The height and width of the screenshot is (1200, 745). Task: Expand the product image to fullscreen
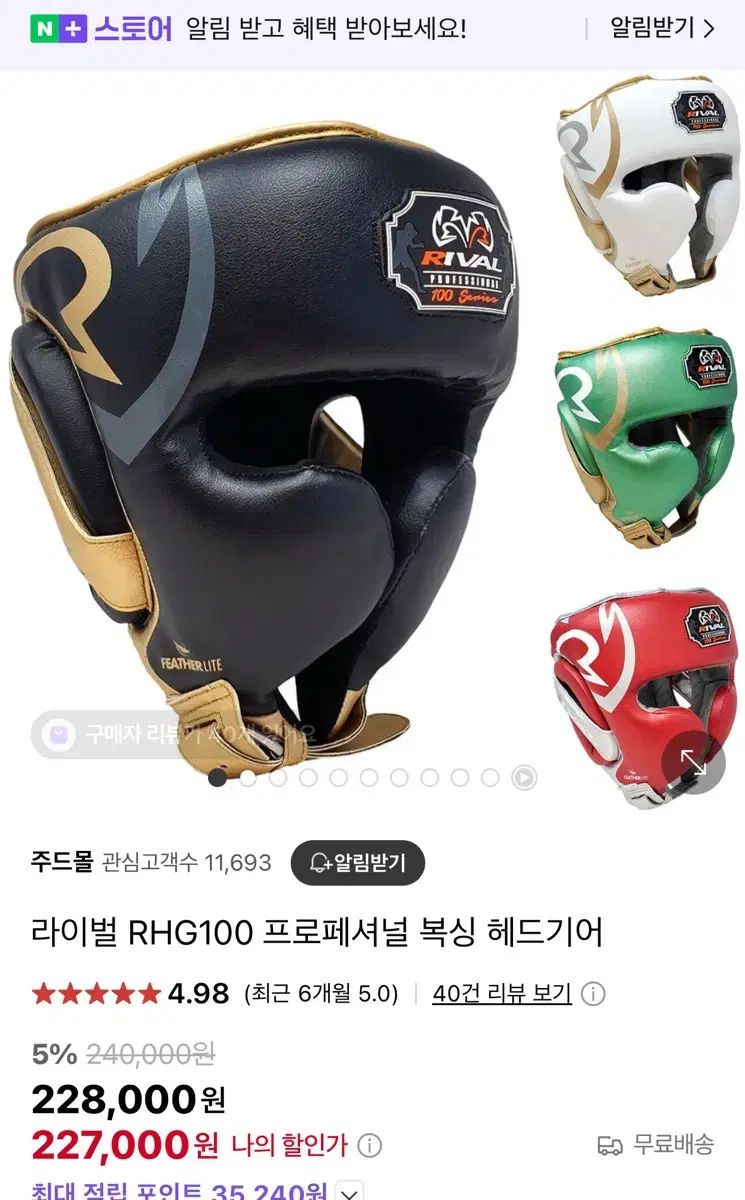coord(693,762)
